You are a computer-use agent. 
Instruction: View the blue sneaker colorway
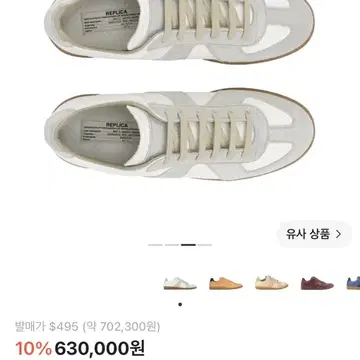(353, 283)
